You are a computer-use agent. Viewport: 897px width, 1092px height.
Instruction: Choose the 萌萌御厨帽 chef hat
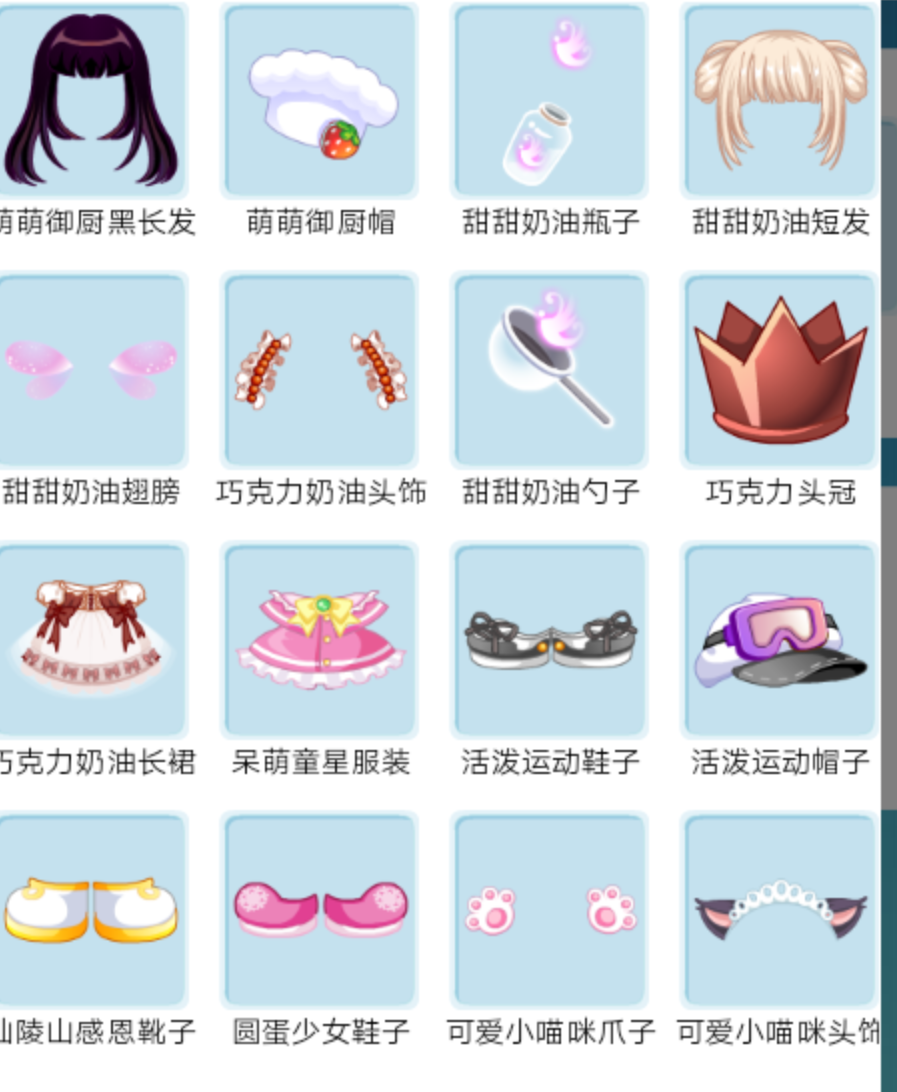(320, 102)
